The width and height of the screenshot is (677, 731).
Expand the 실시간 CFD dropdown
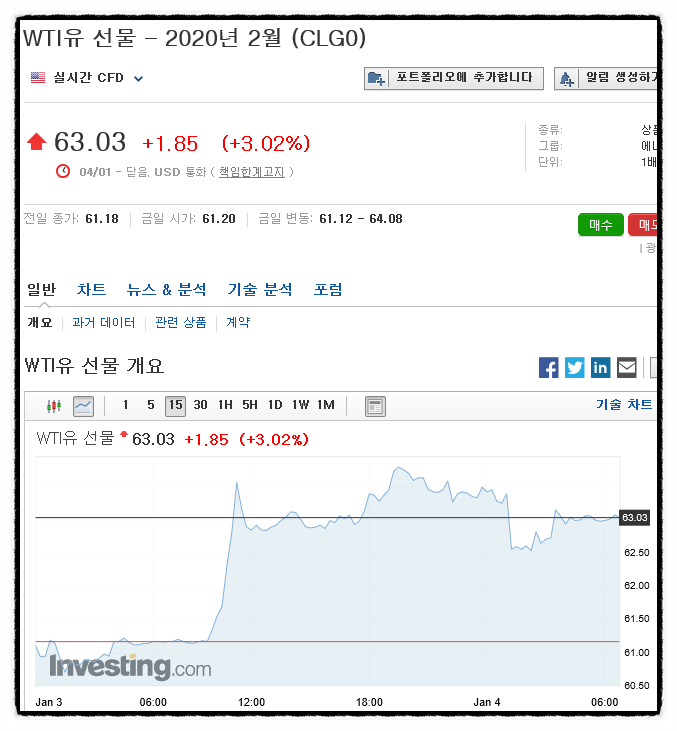138,78
